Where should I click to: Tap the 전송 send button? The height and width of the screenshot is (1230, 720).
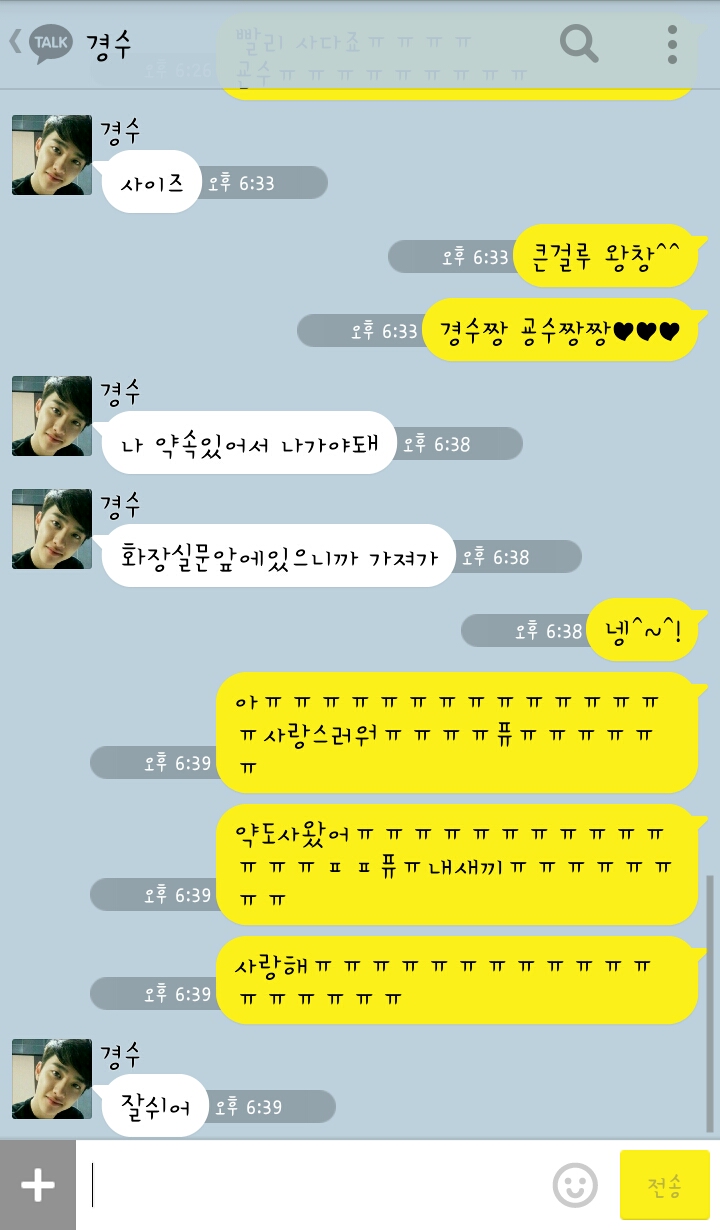(x=665, y=1186)
